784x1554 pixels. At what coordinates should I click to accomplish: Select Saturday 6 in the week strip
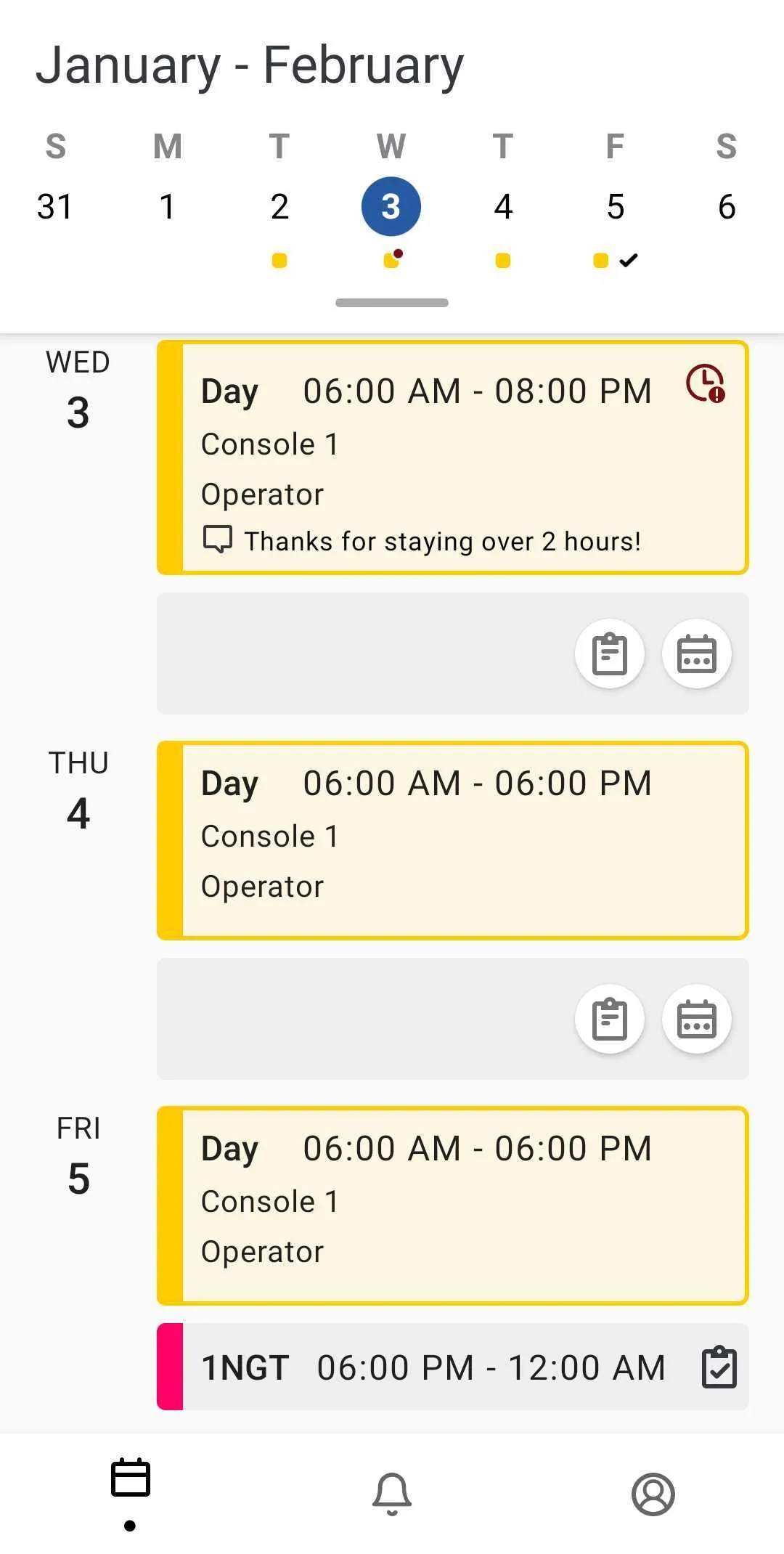tap(727, 207)
